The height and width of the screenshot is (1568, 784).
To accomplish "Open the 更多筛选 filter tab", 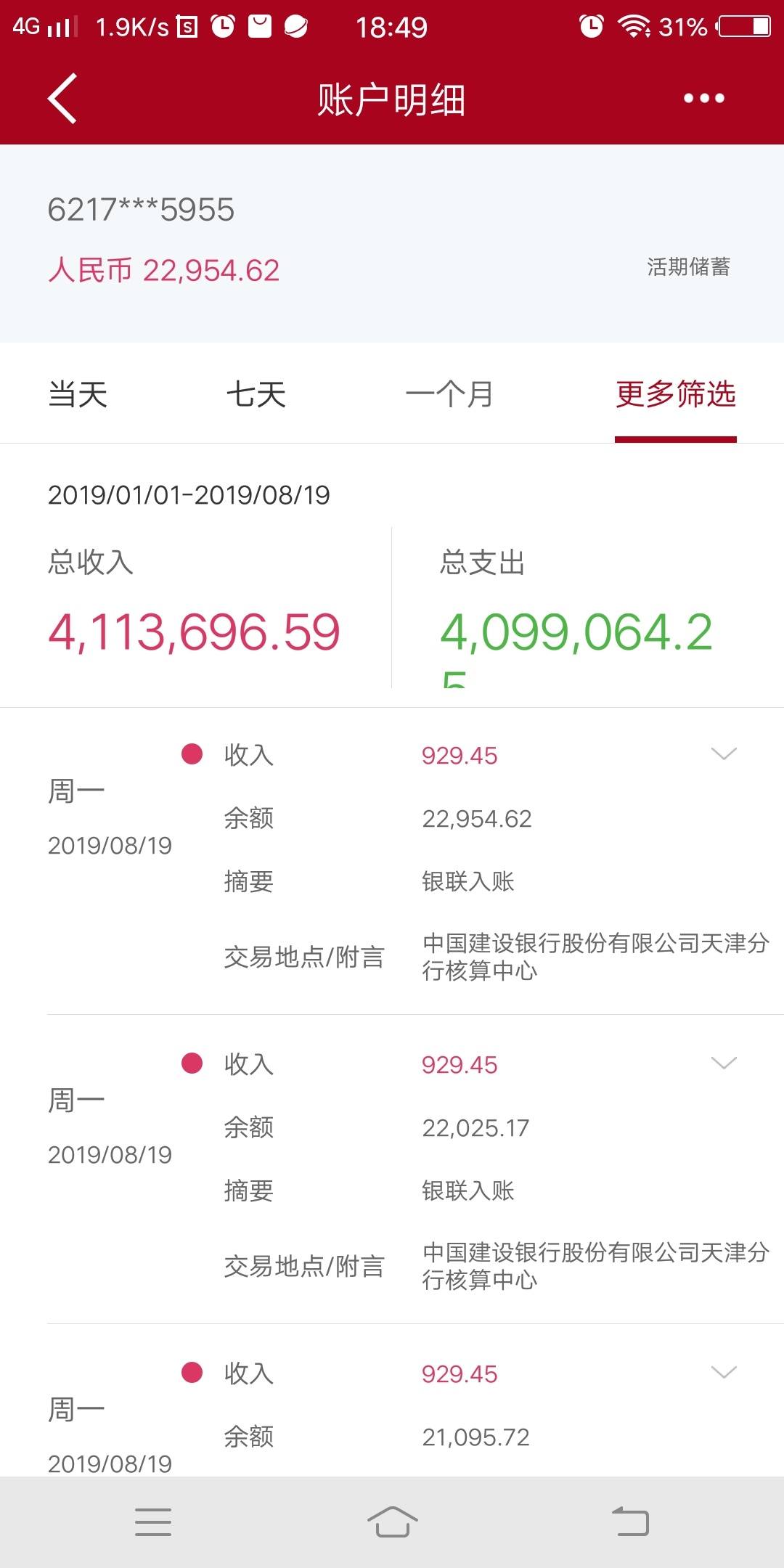I will tap(676, 395).
